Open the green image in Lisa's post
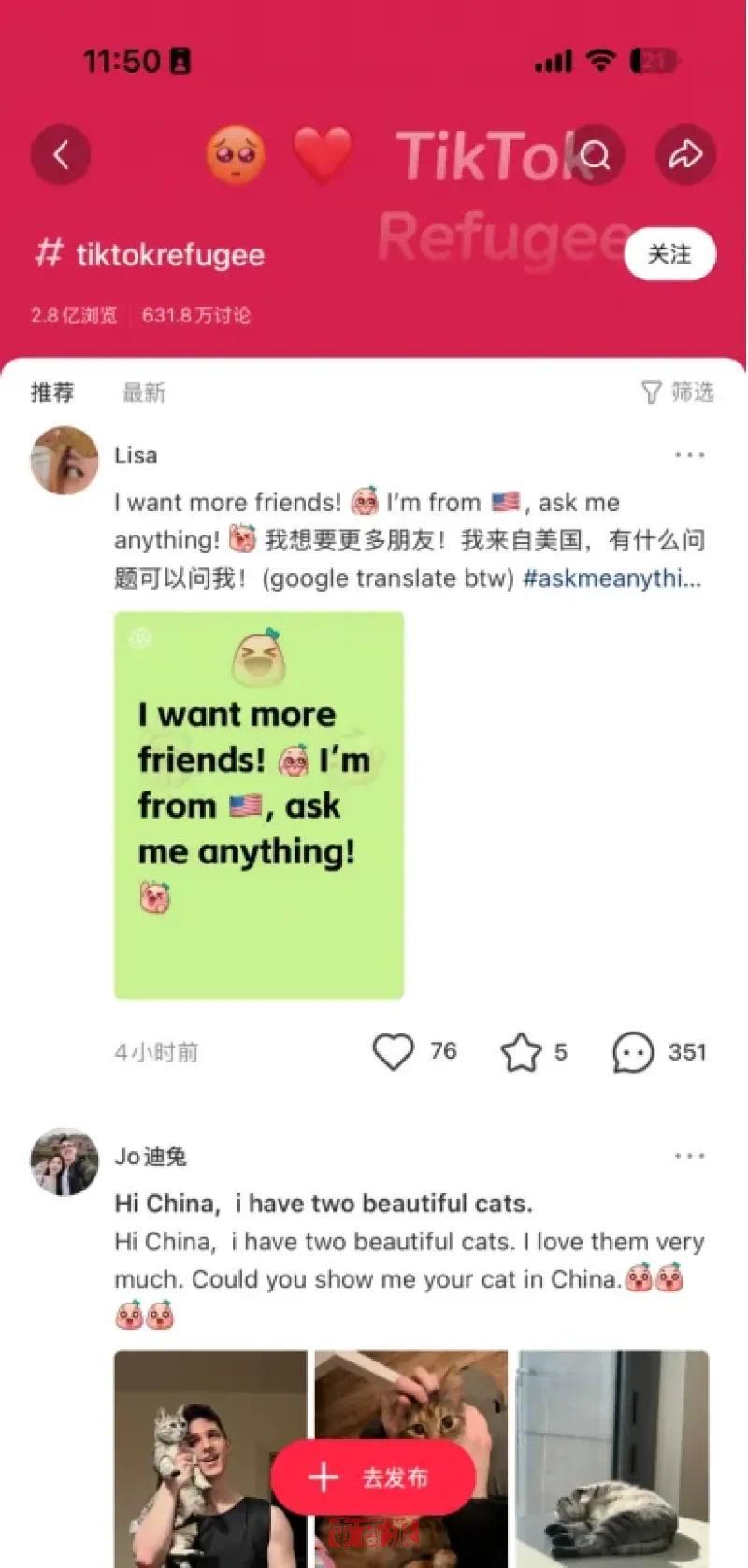Viewport: 748px width, 1568px height. pyautogui.click(x=259, y=805)
